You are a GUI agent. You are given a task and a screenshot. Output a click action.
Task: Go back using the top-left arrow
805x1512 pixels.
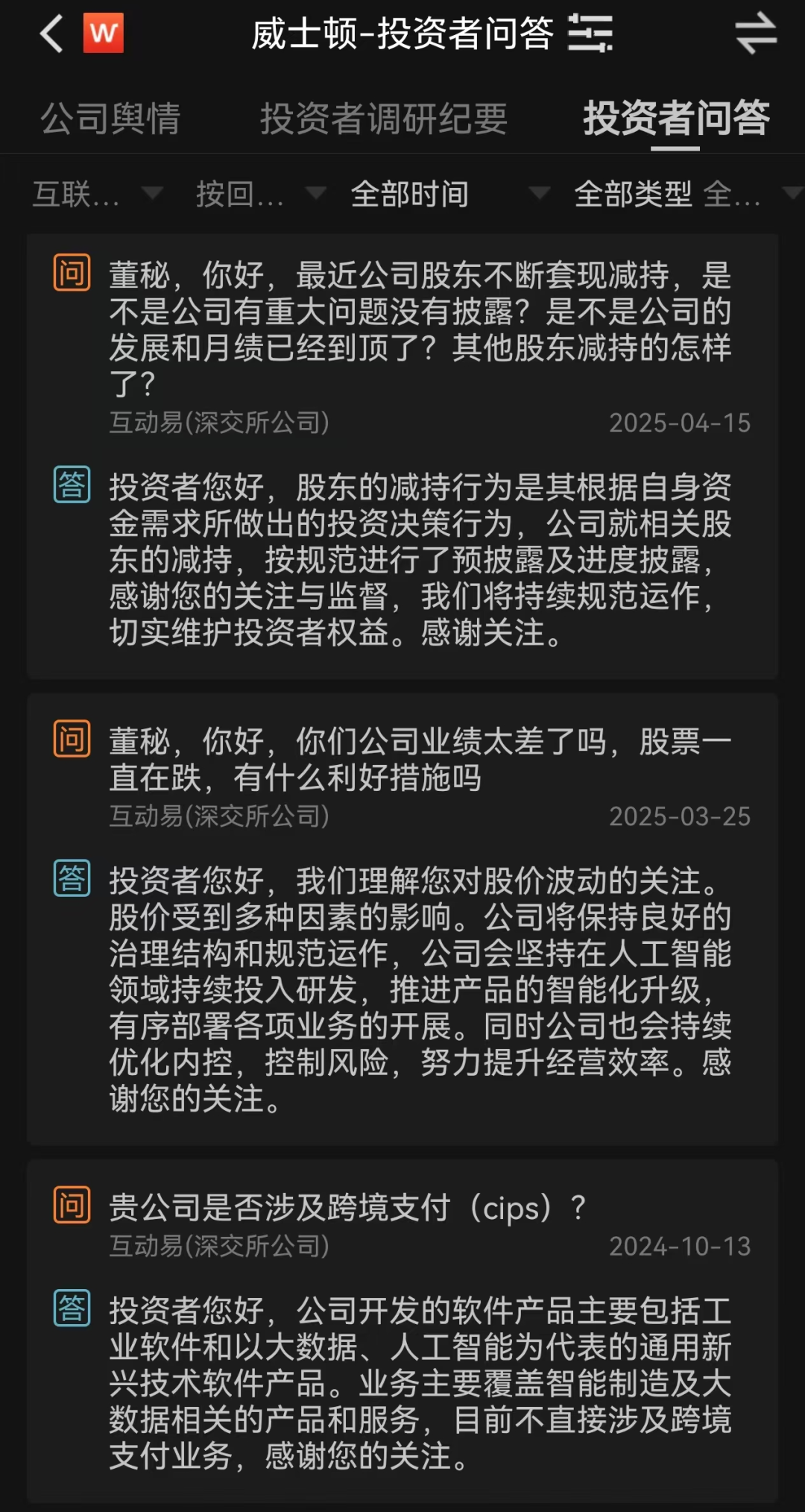point(51,34)
